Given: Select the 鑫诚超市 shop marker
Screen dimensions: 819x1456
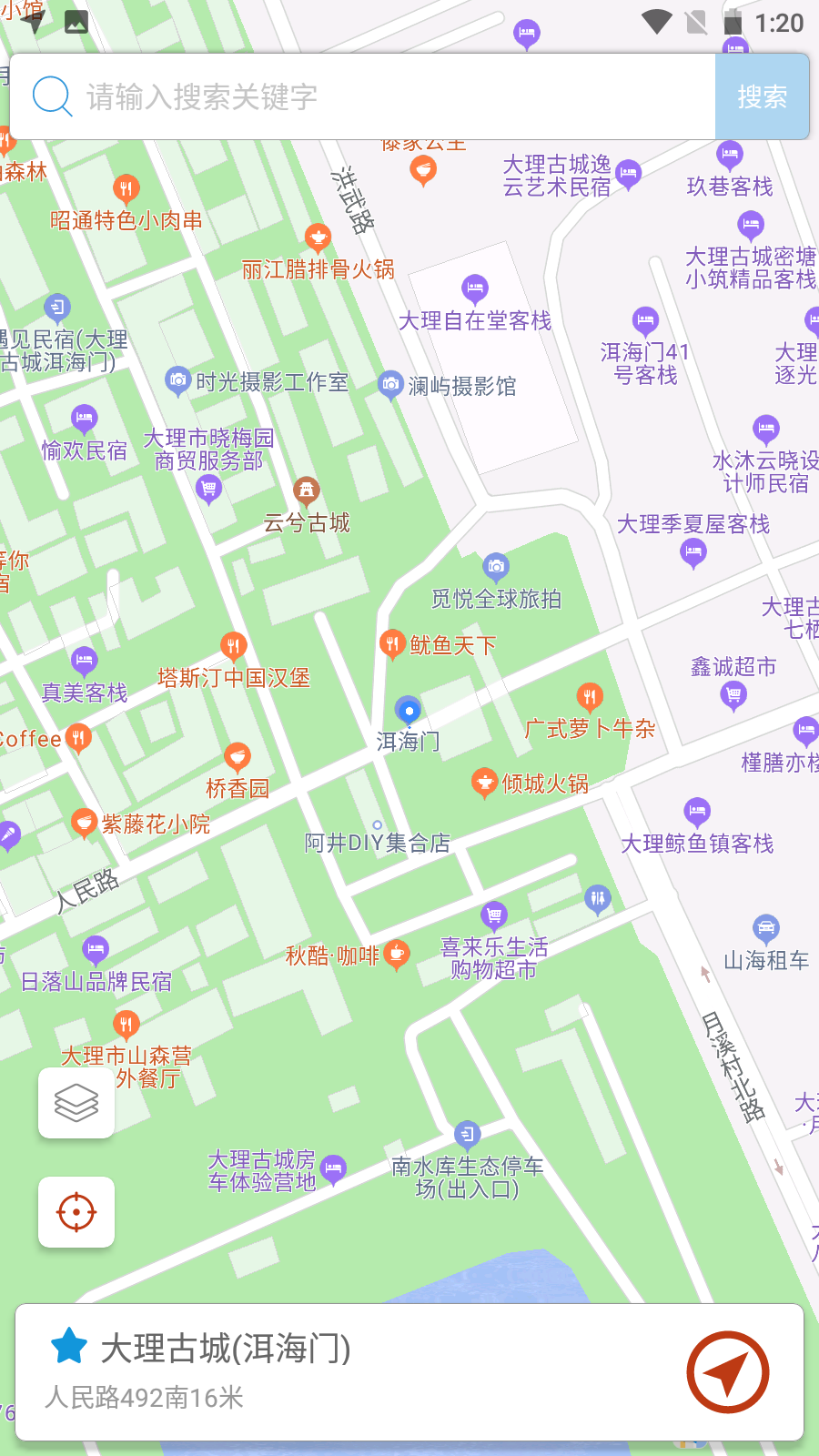Looking at the screenshot, I should (733, 696).
